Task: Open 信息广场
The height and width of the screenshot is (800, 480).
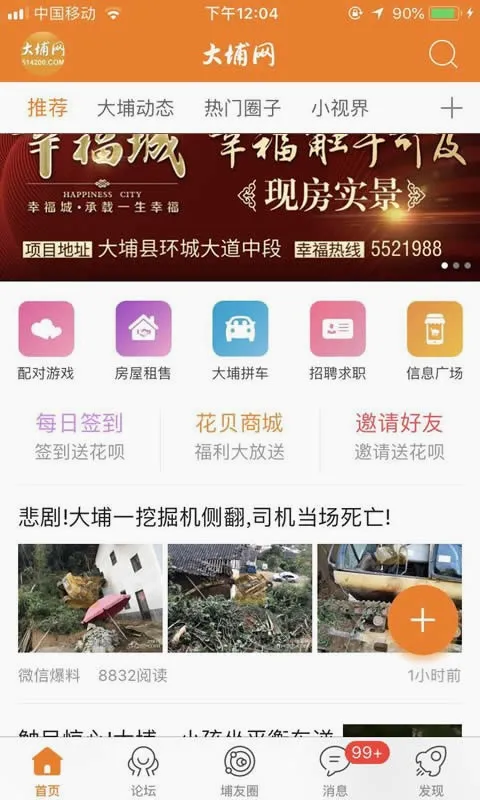Action: pos(435,340)
